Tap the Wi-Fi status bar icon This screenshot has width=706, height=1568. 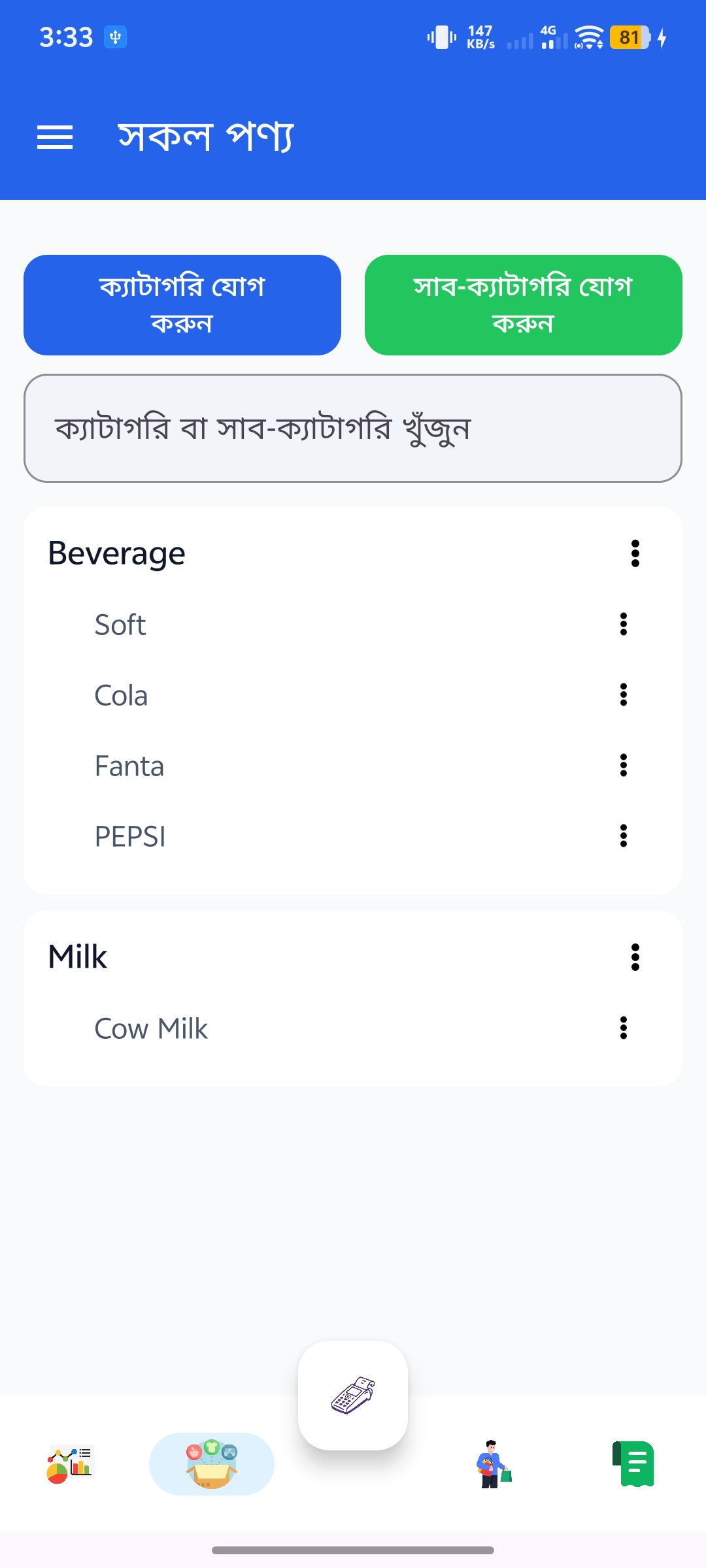click(588, 37)
